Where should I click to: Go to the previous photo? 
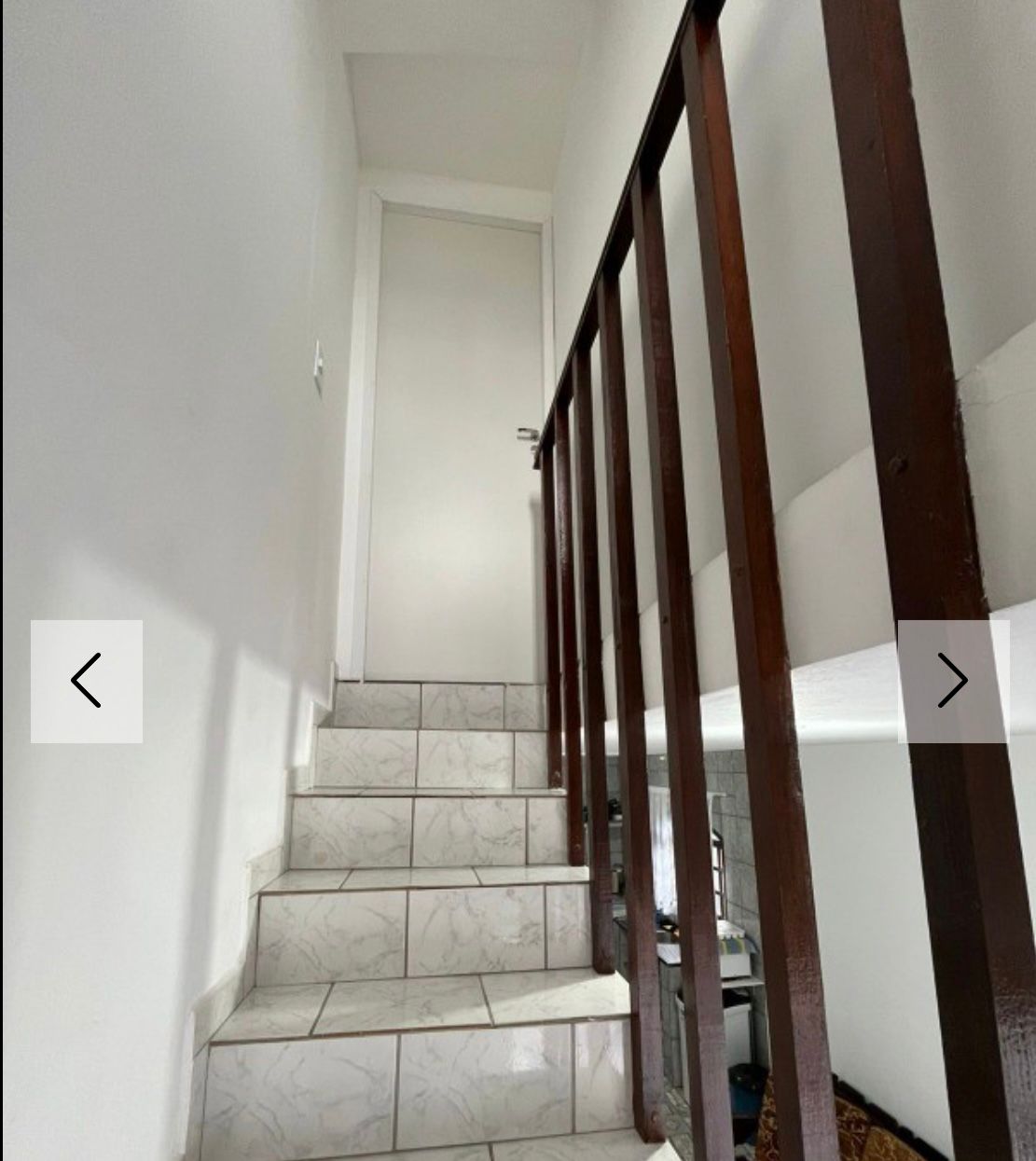pyautogui.click(x=86, y=681)
